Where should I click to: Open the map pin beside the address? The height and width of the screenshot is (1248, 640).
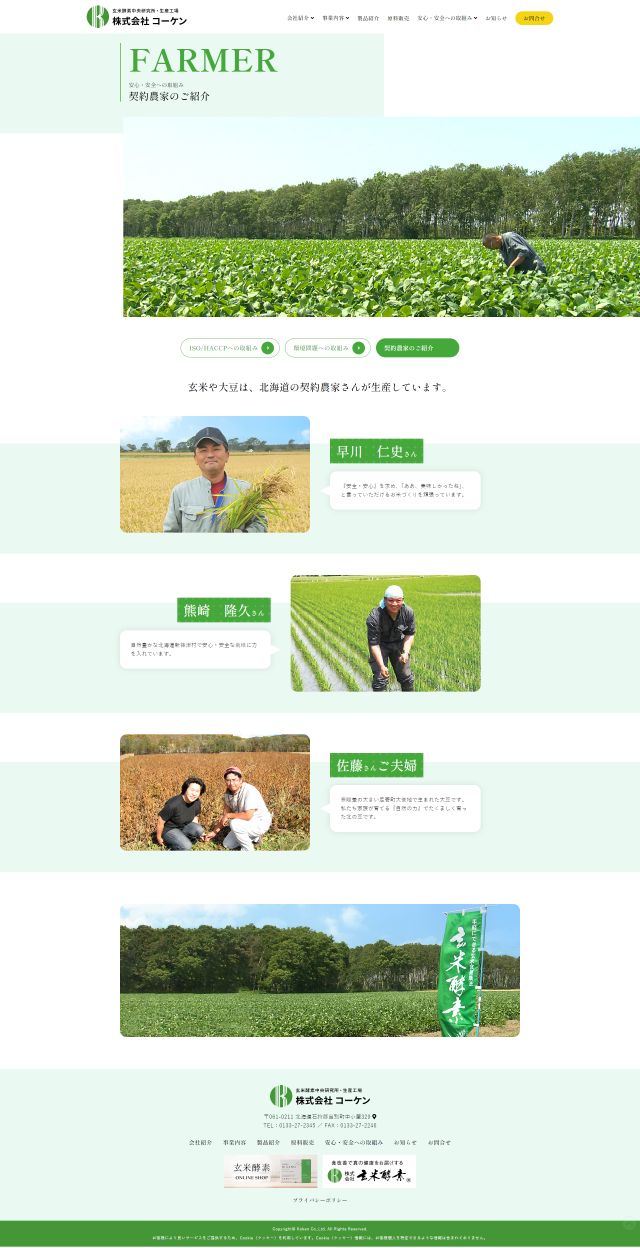point(374,1116)
